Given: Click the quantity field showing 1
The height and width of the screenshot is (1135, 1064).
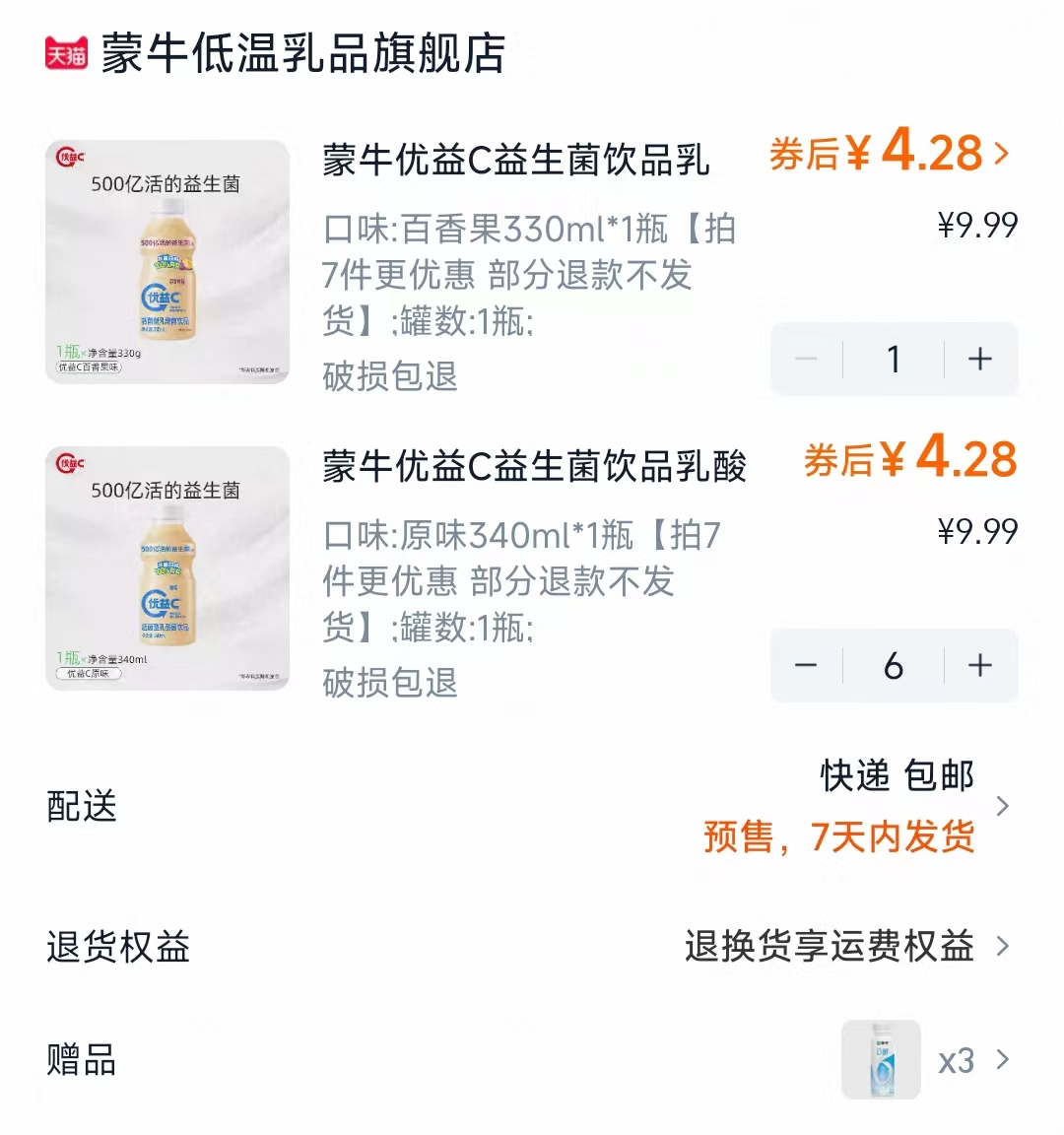Looking at the screenshot, I should click(x=893, y=359).
